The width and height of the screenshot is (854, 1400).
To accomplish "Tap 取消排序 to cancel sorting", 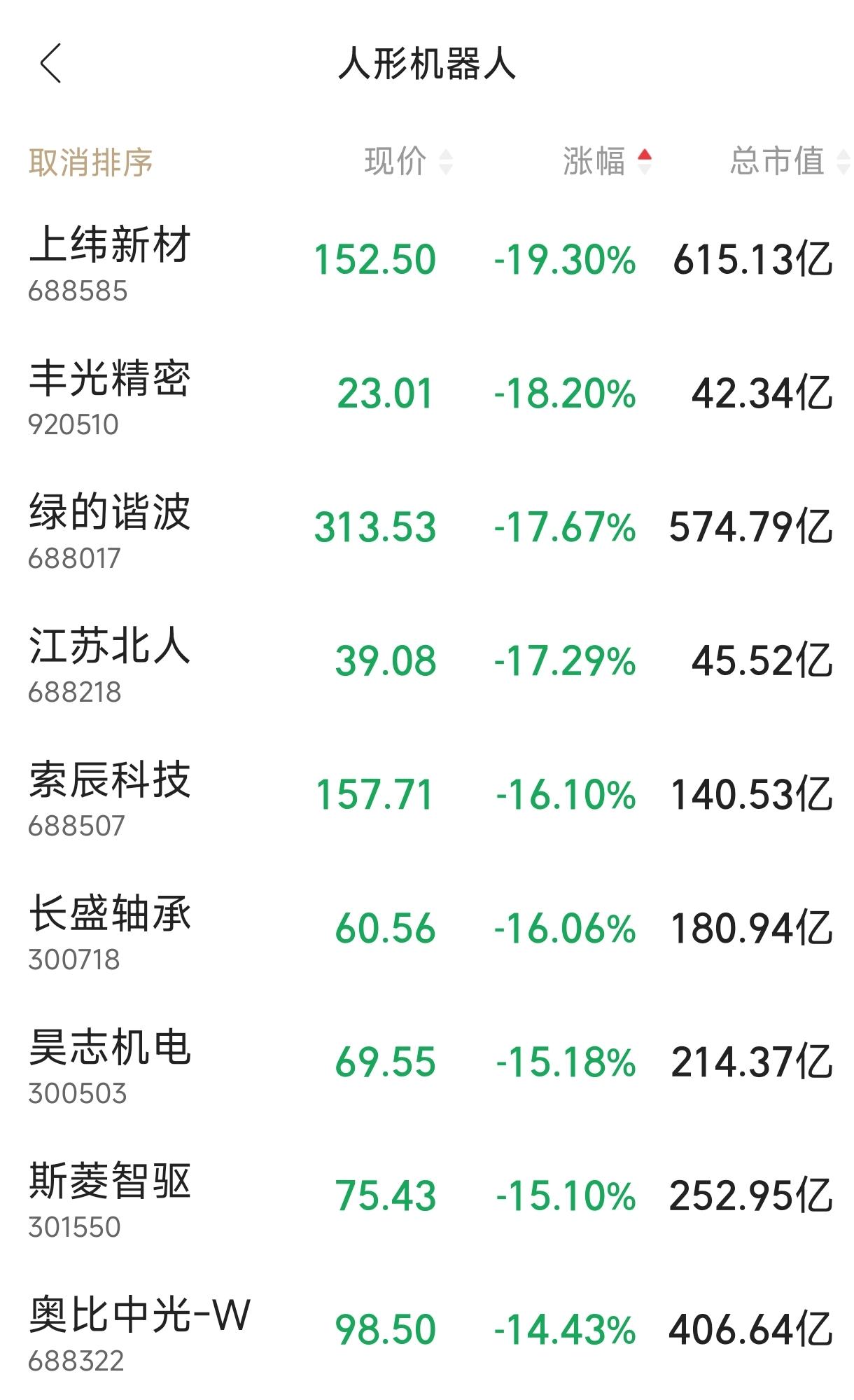I will pyautogui.click(x=90, y=162).
